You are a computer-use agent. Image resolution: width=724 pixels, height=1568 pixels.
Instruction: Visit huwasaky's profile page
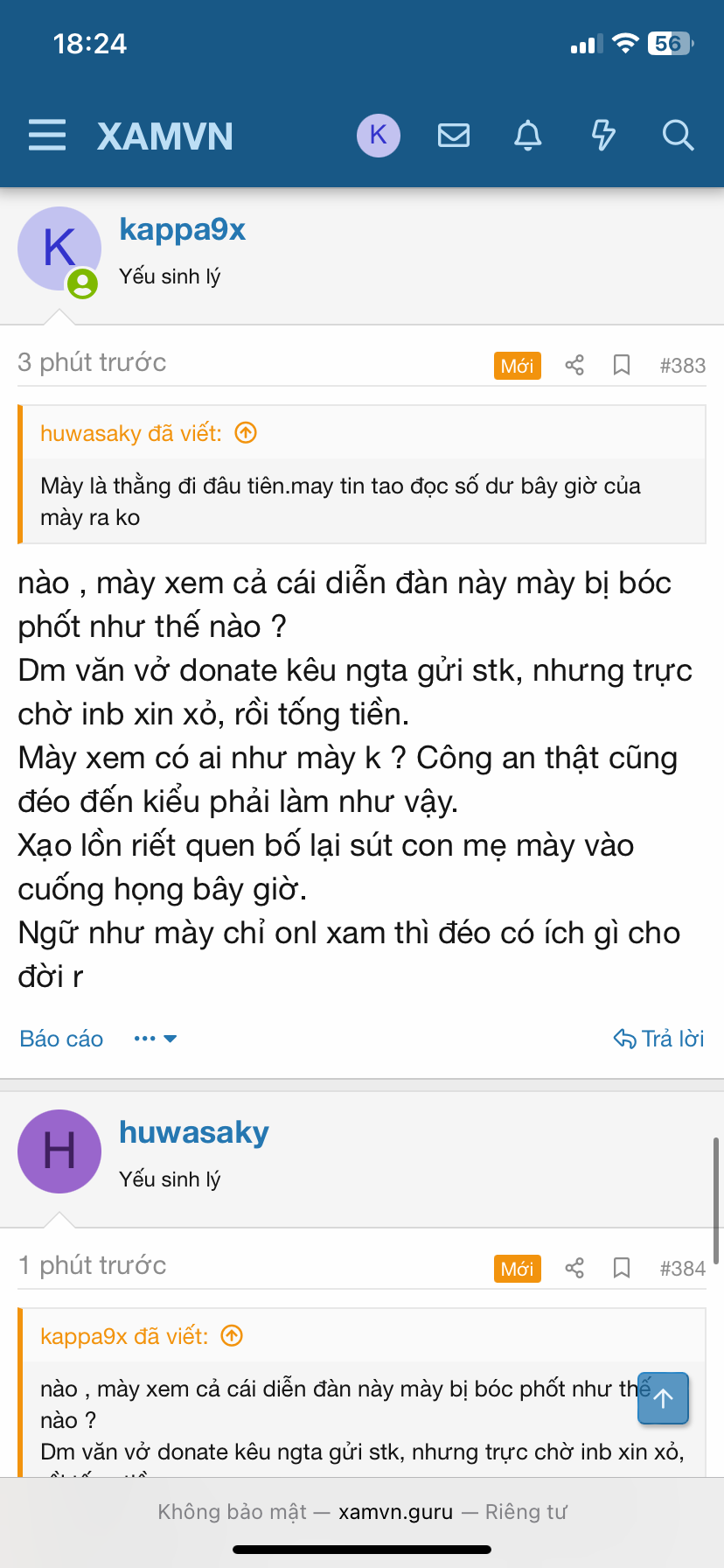click(193, 1131)
